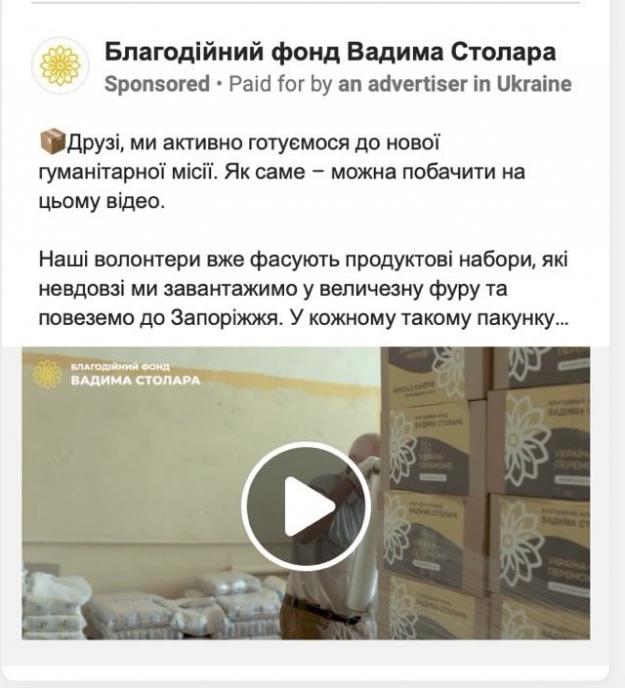Viewport: 625px width, 688px height.
Task: Open Благодійний фонд Вадима Столара page name
Action: (330, 52)
